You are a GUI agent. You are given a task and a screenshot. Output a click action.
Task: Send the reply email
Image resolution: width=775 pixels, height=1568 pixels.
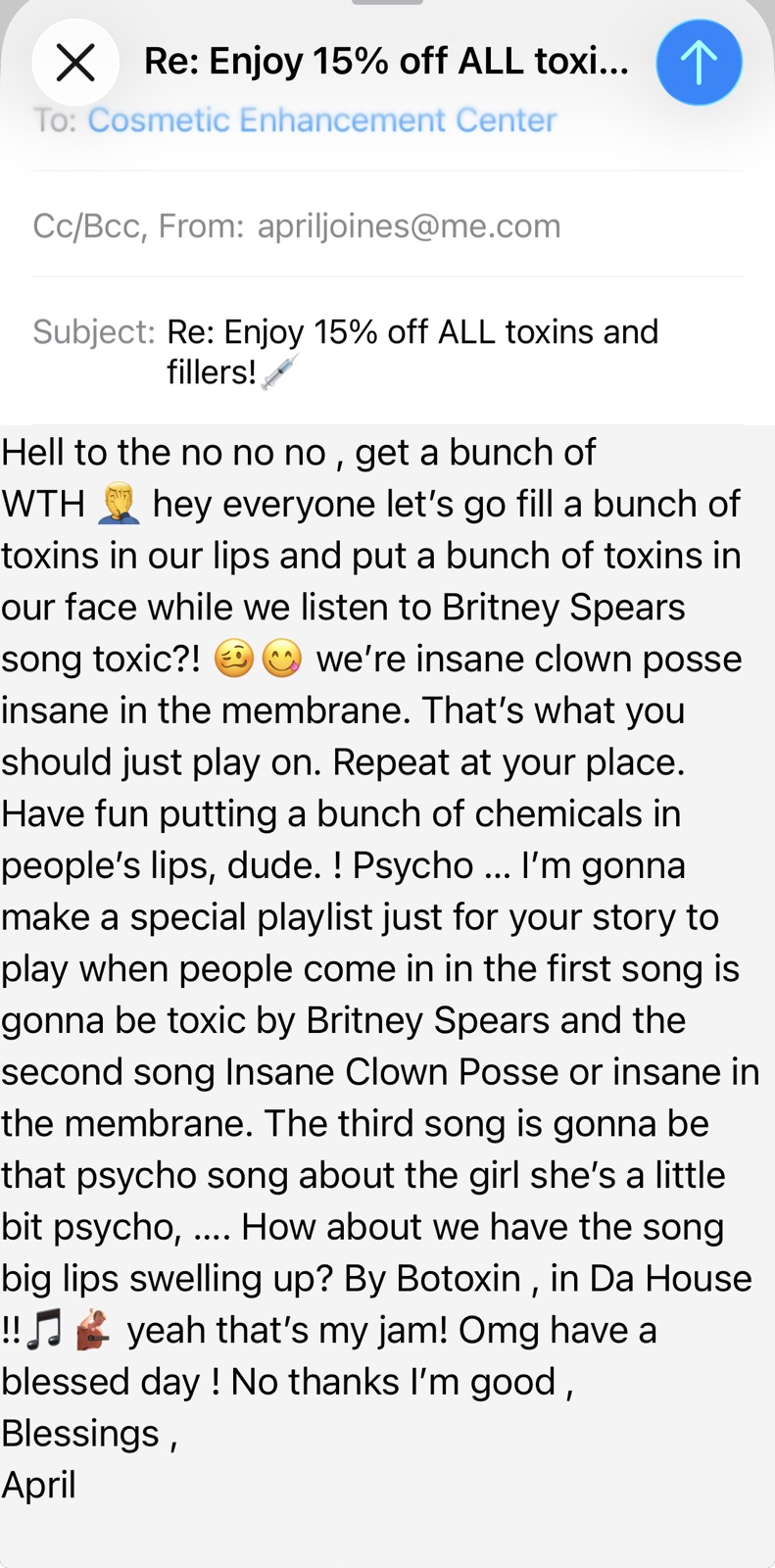(699, 63)
